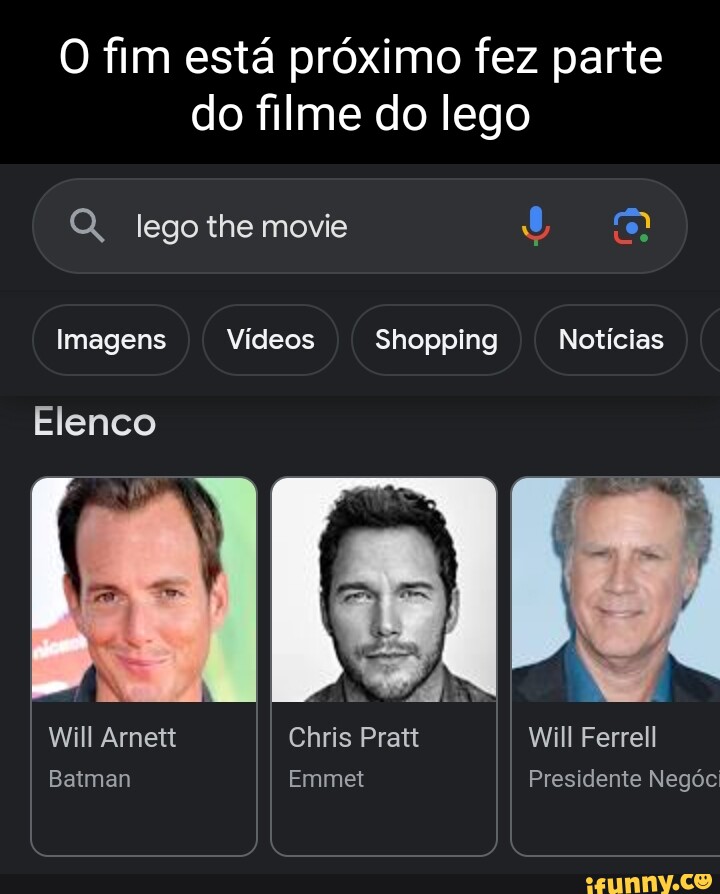Open Will Arnett's cast entry

click(144, 660)
